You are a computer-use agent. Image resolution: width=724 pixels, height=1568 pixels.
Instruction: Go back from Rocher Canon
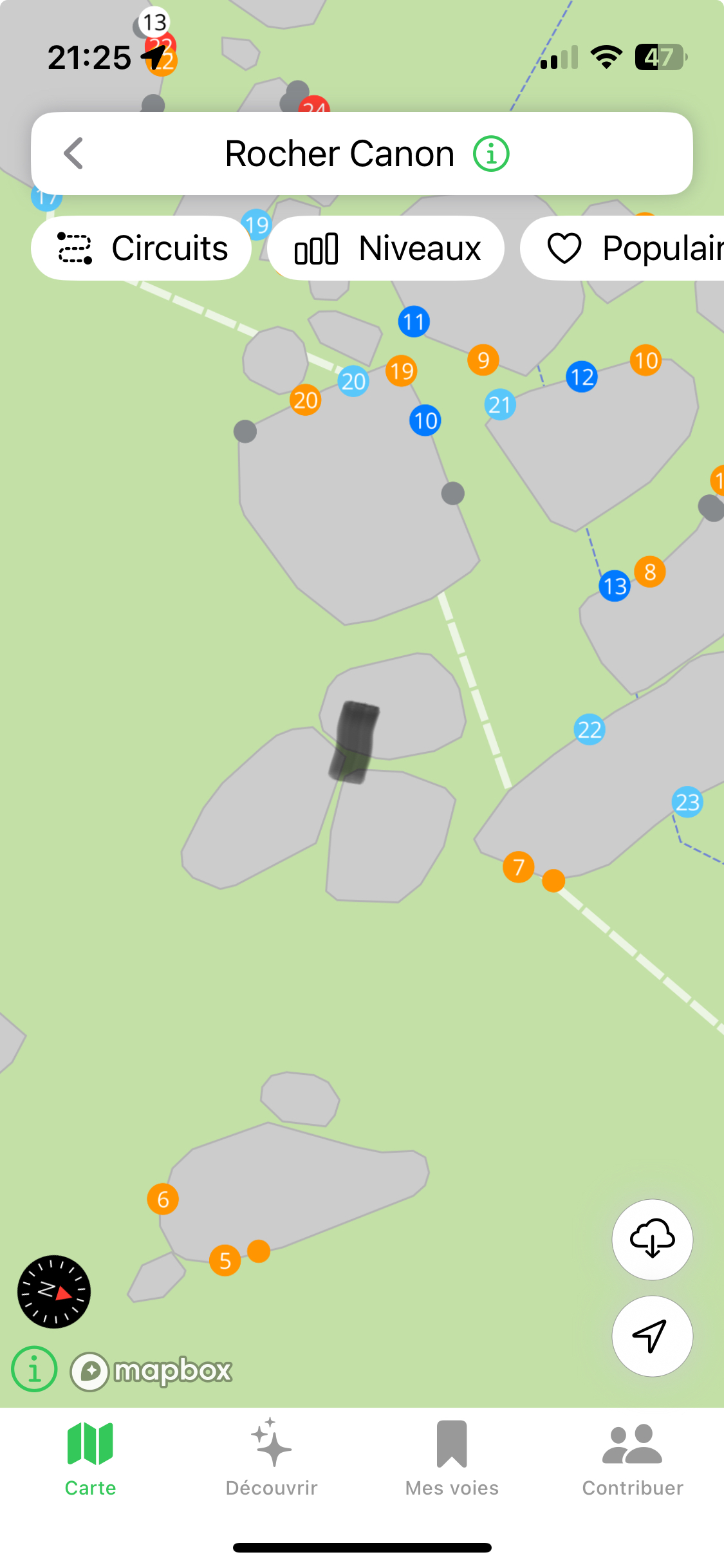(x=74, y=153)
